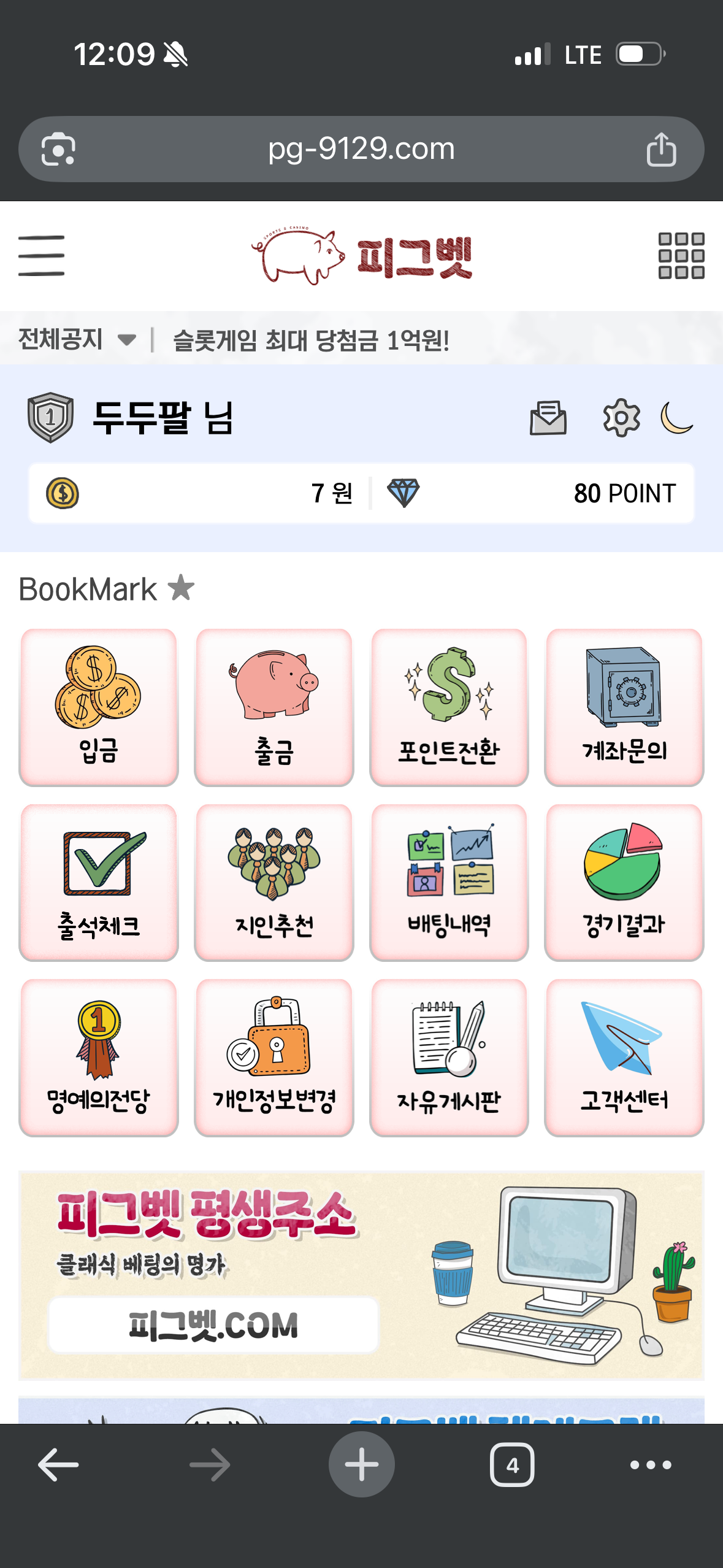
Task: Open 계좌문의 account inquiry
Action: pyautogui.click(x=624, y=707)
